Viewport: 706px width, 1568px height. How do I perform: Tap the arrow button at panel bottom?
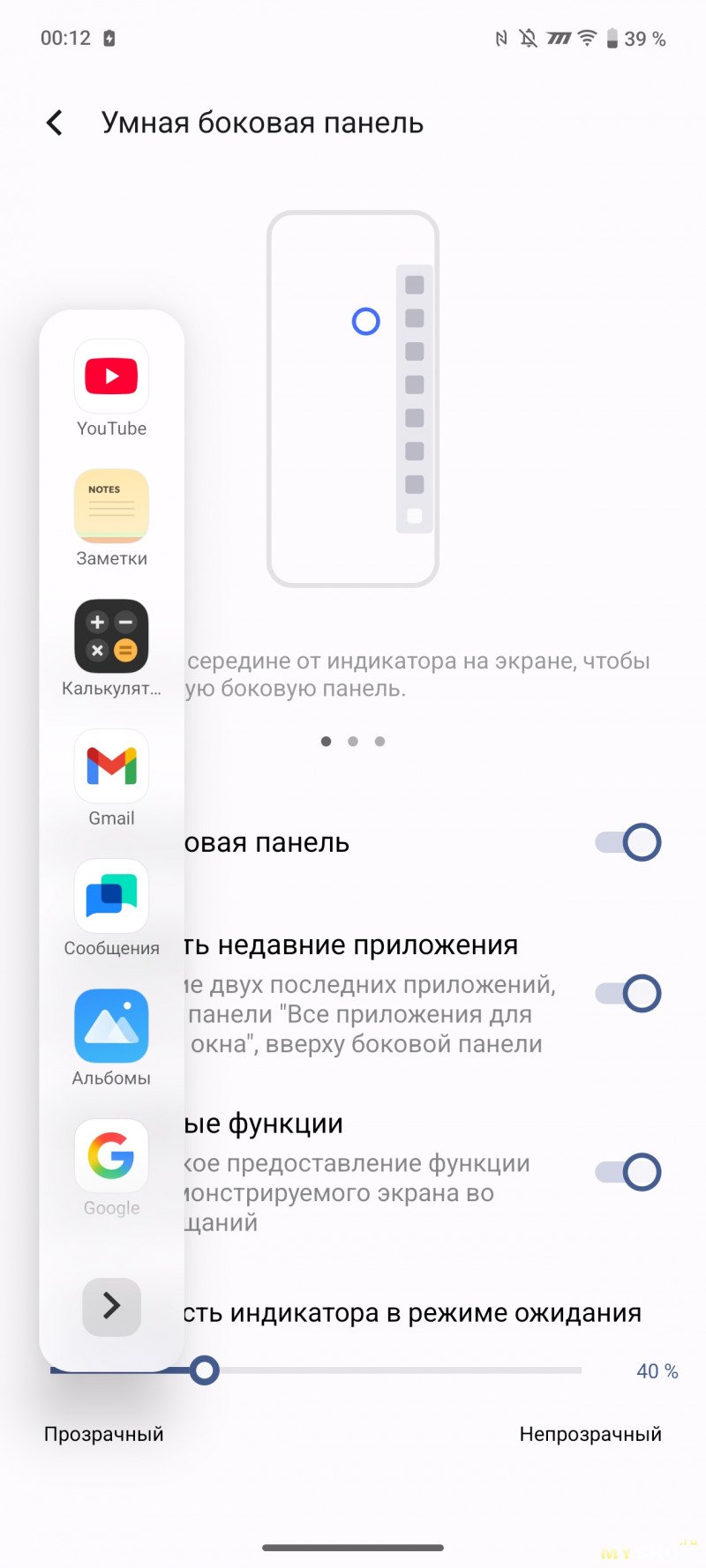111,1306
